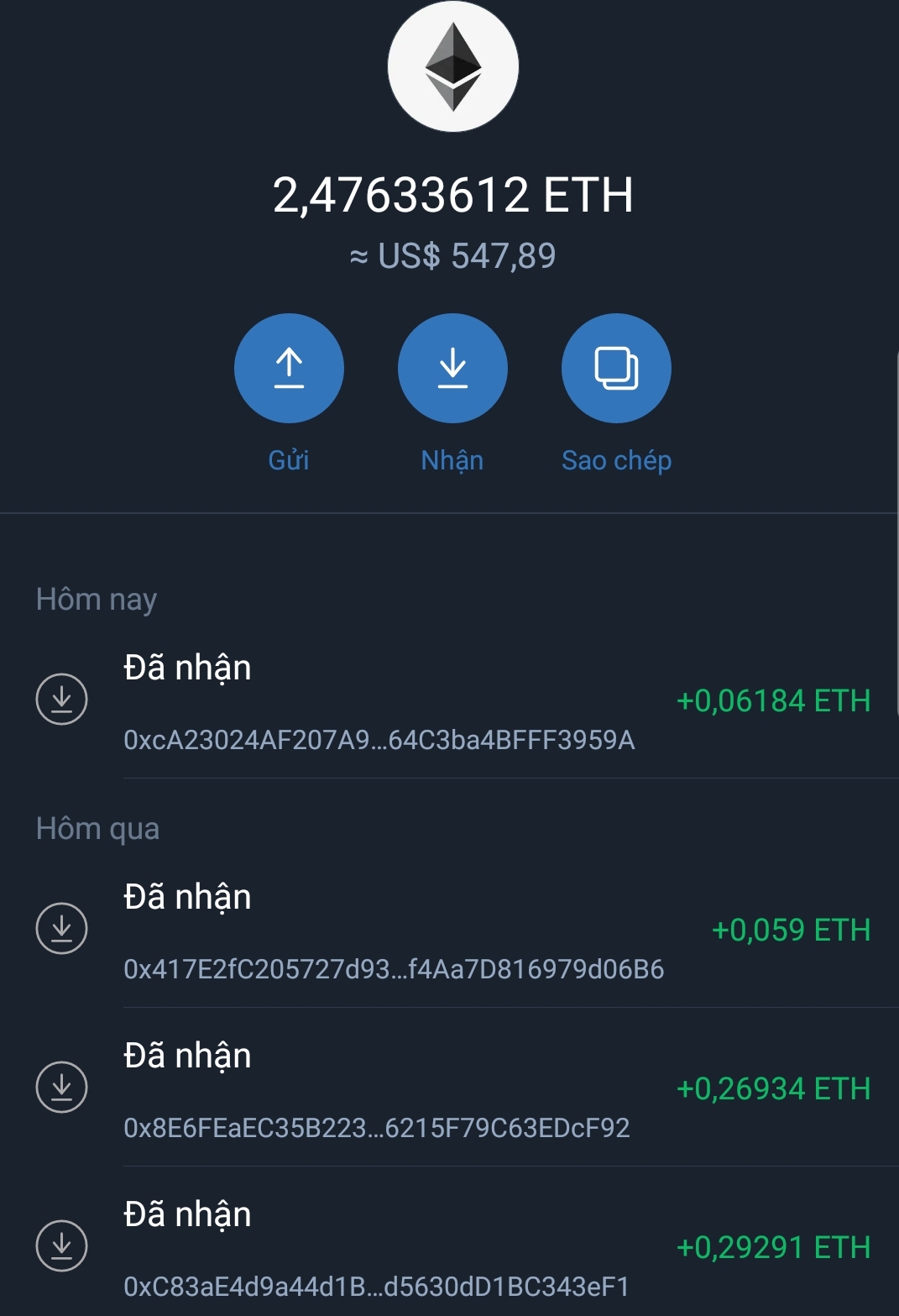
Task: Open the received +0,26934 ETH transaction
Action: pos(453,1089)
